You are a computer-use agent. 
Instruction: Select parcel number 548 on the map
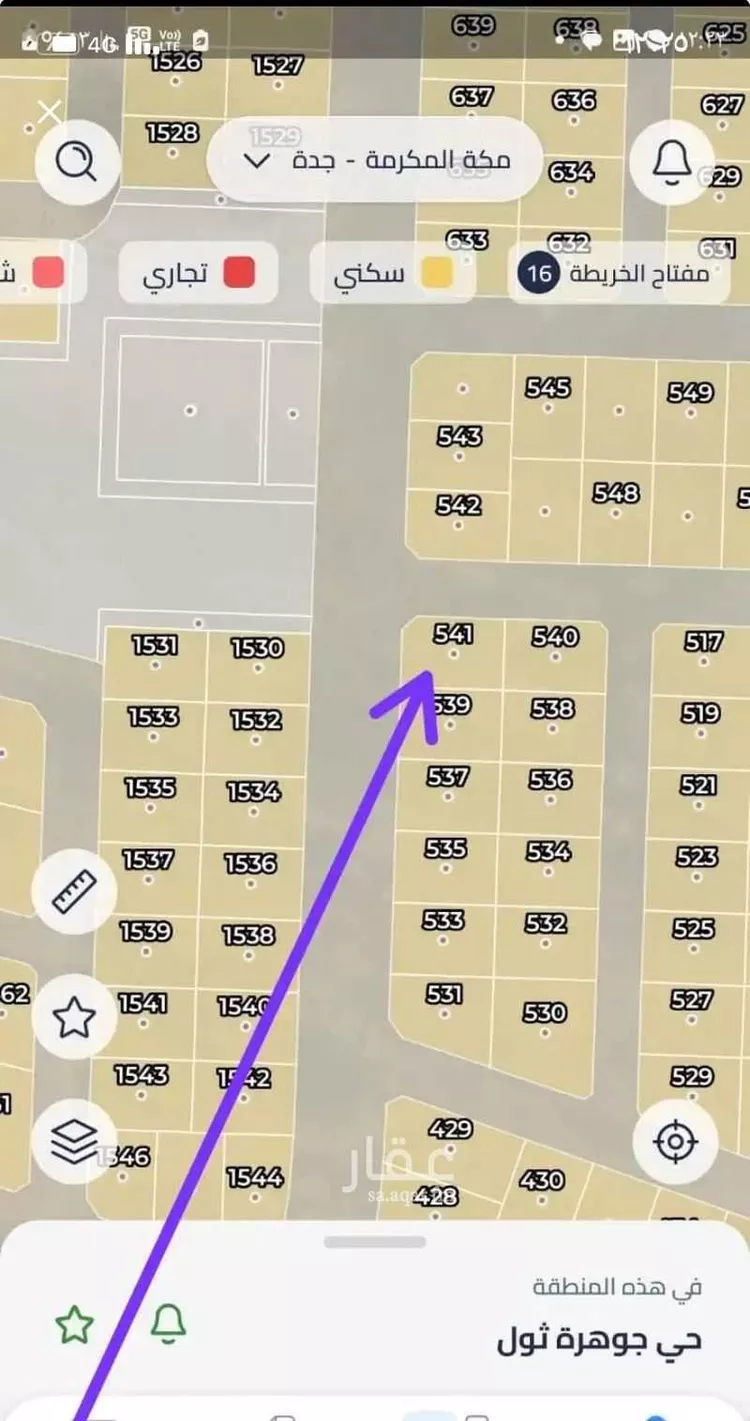point(615,503)
